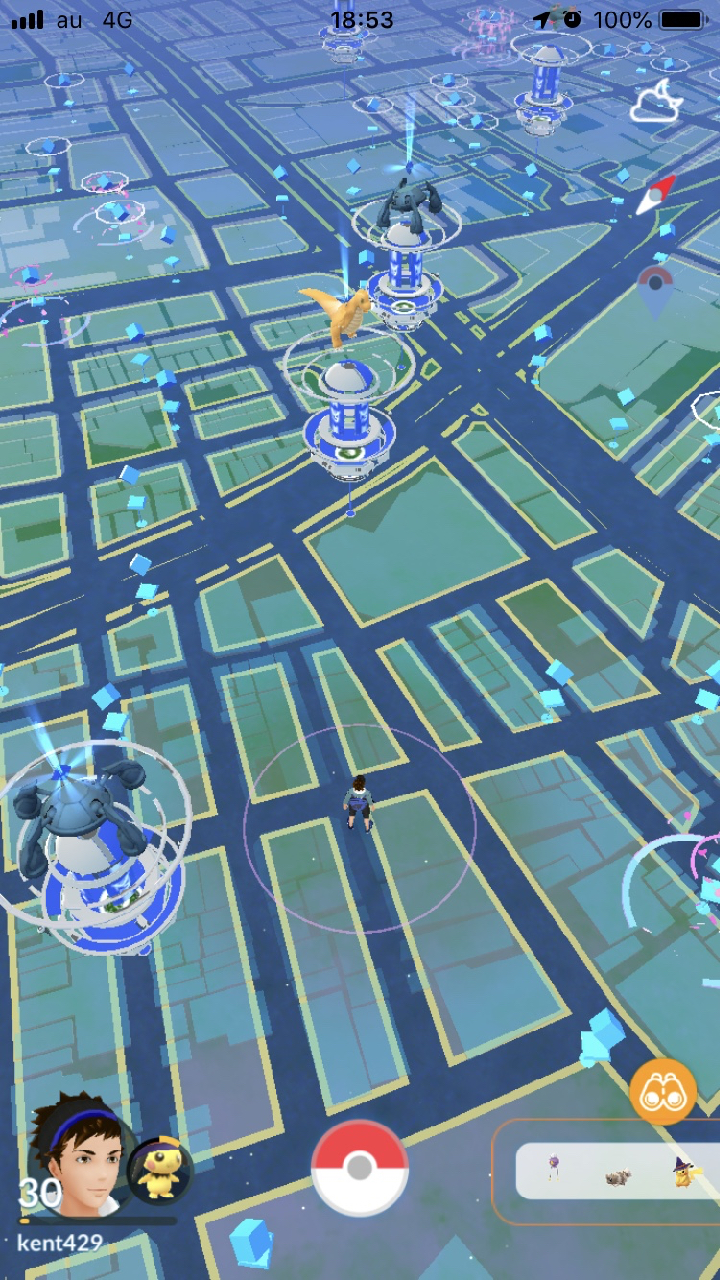
Task: Tap the compass to change orientation
Action: 655,195
